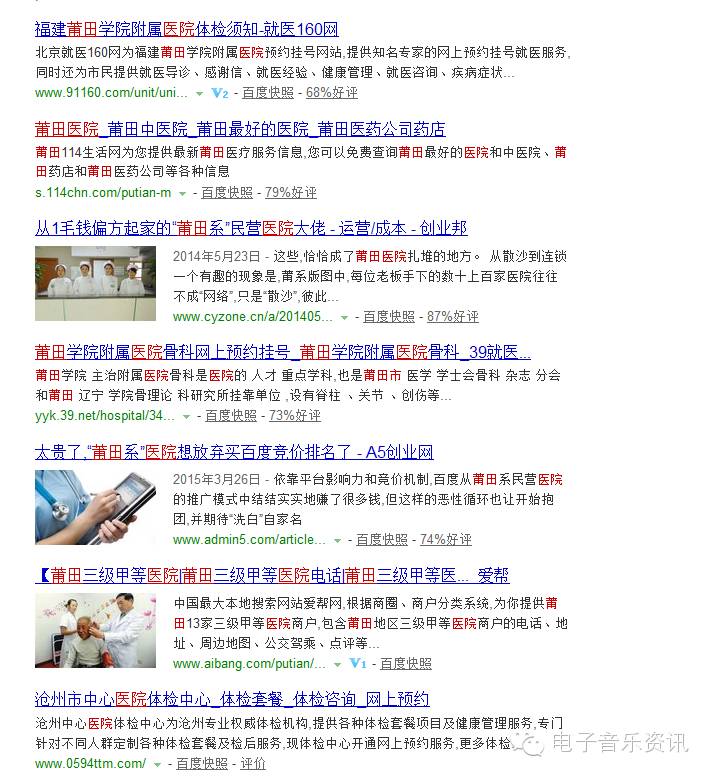Open the 莆田医院_莆田中医院 result title

pyautogui.click(x=240, y=129)
